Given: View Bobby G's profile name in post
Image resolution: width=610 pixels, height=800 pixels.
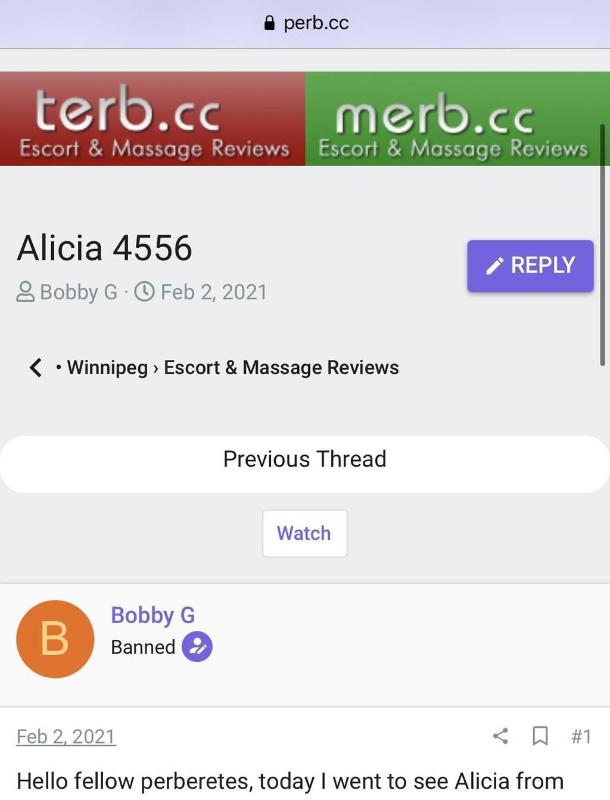Looking at the screenshot, I should tap(152, 615).
